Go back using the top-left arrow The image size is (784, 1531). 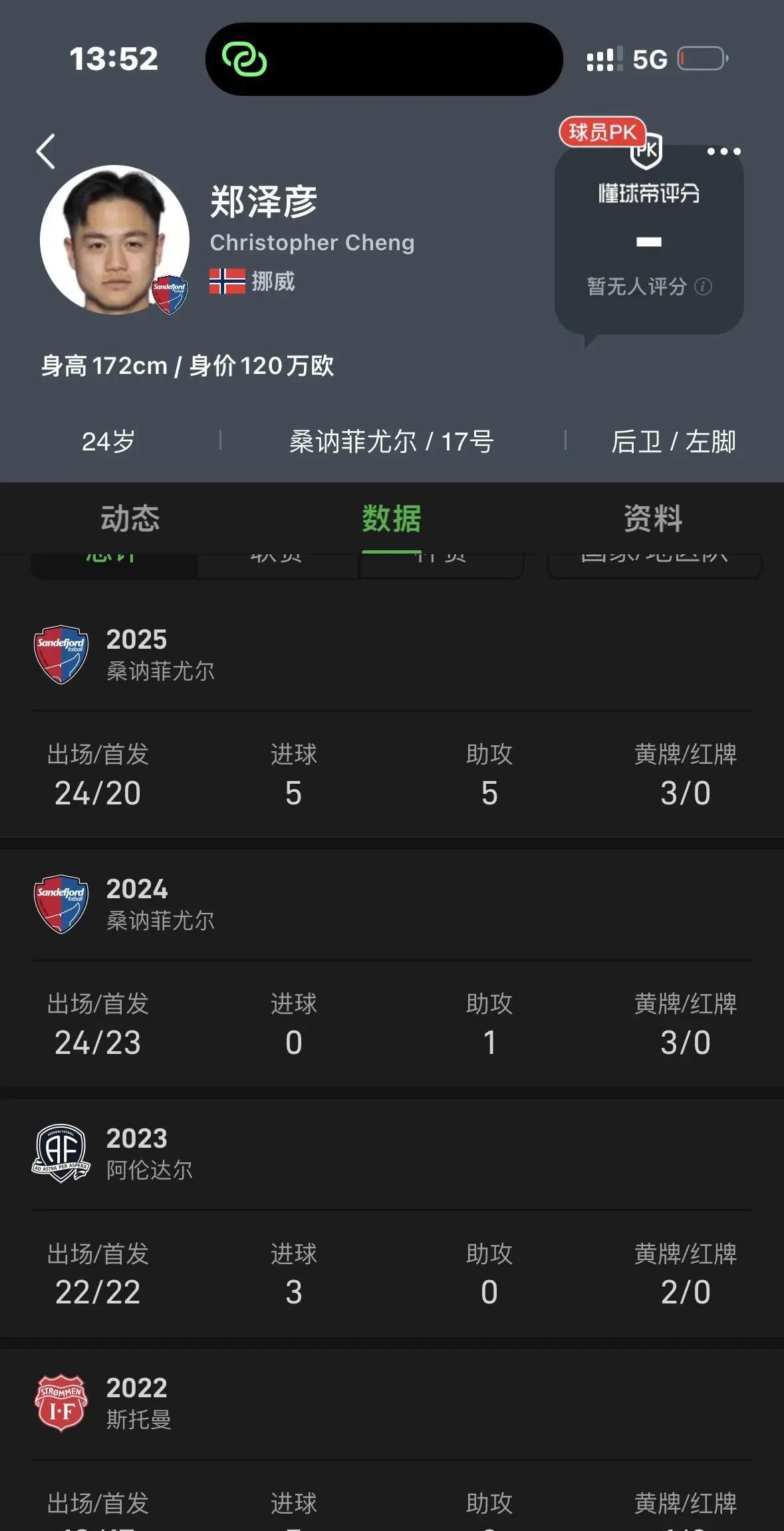pyautogui.click(x=45, y=152)
